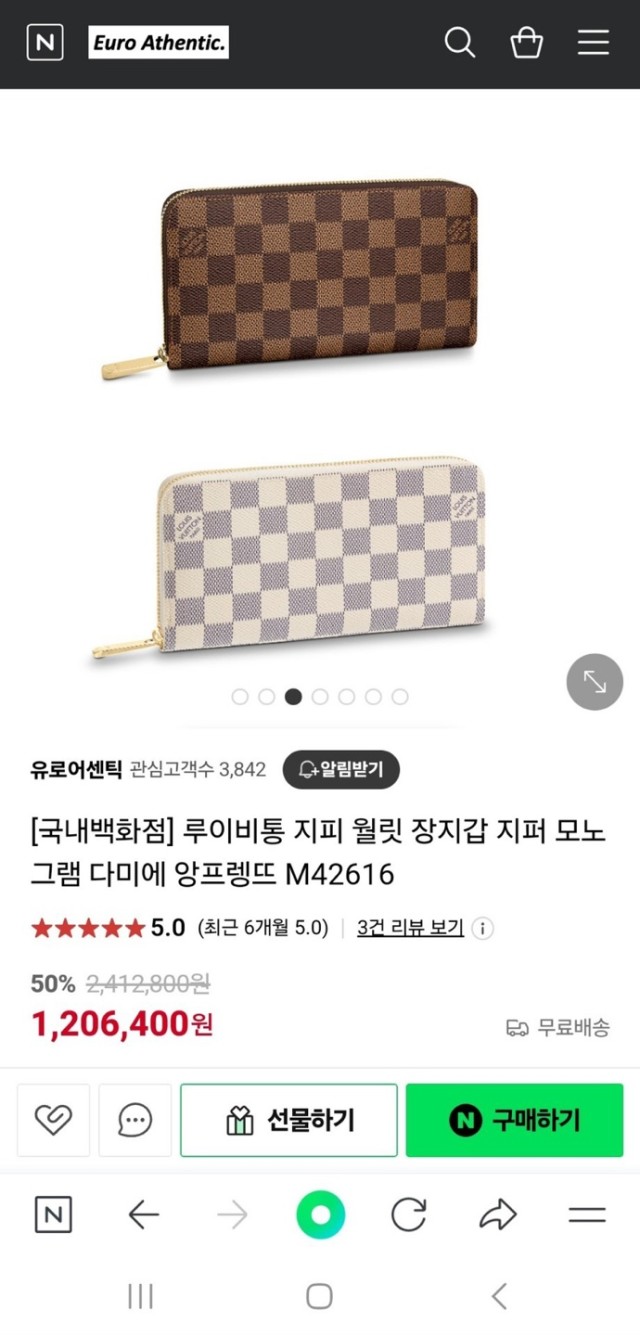Go to Naver home from browser bar
The image size is (640, 1336).
pos(53,1215)
